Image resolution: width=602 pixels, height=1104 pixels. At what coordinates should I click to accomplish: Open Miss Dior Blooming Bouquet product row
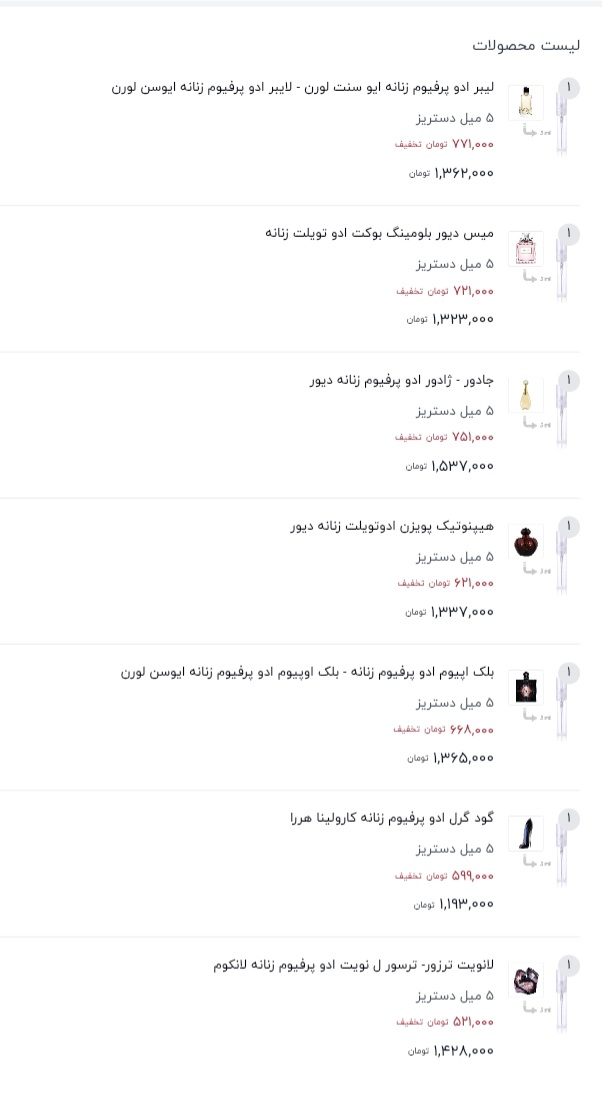point(289,279)
